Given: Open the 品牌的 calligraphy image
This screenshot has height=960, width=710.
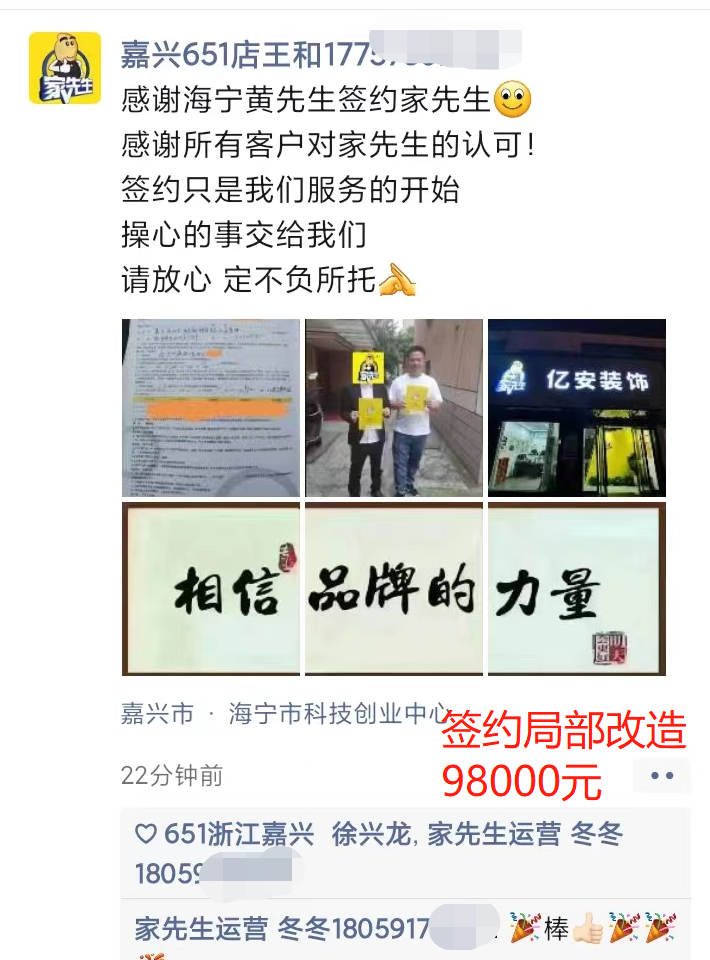Looking at the screenshot, I should pyautogui.click(x=394, y=590).
